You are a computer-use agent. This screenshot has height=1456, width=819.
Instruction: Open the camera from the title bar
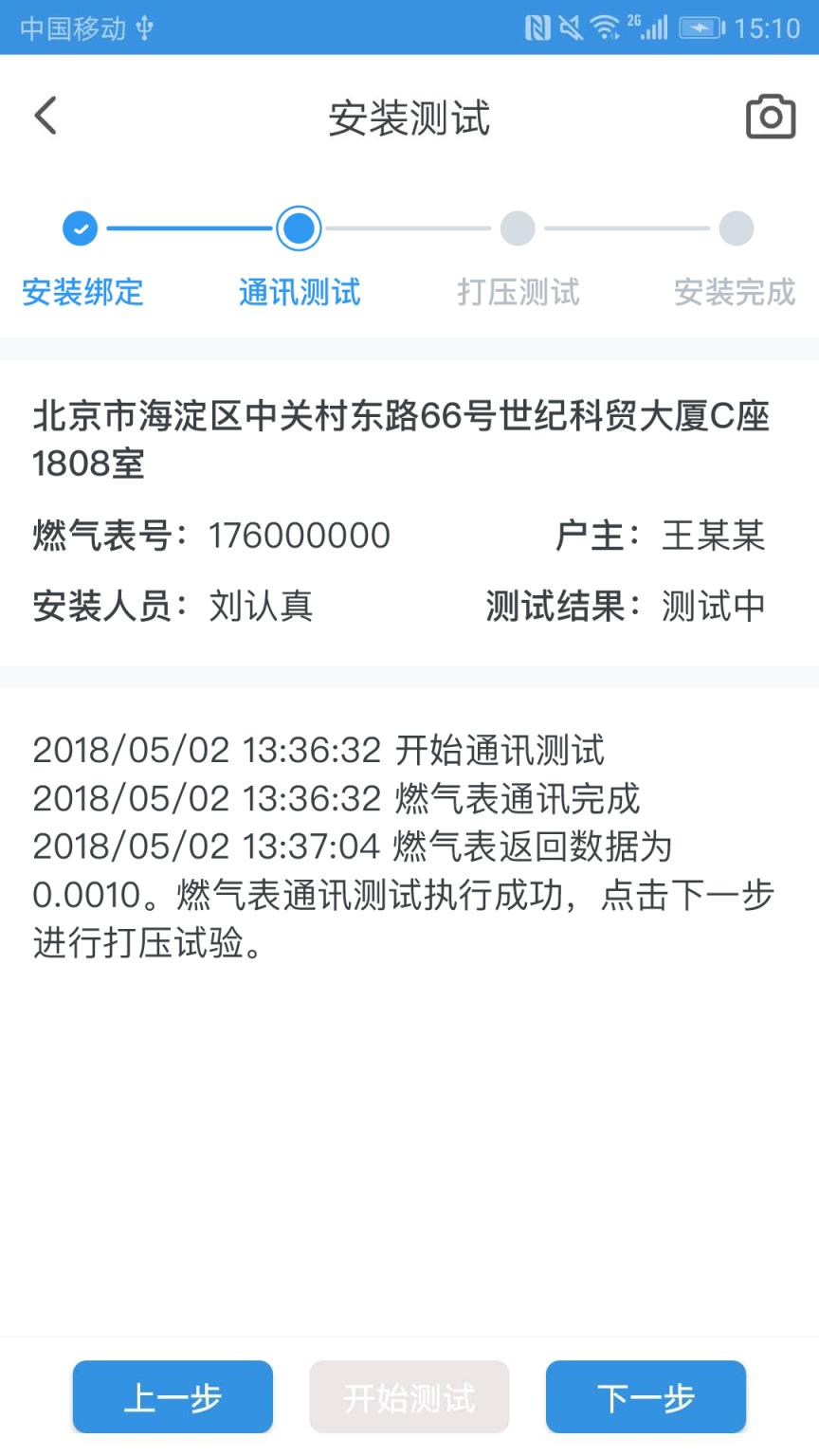(x=770, y=116)
